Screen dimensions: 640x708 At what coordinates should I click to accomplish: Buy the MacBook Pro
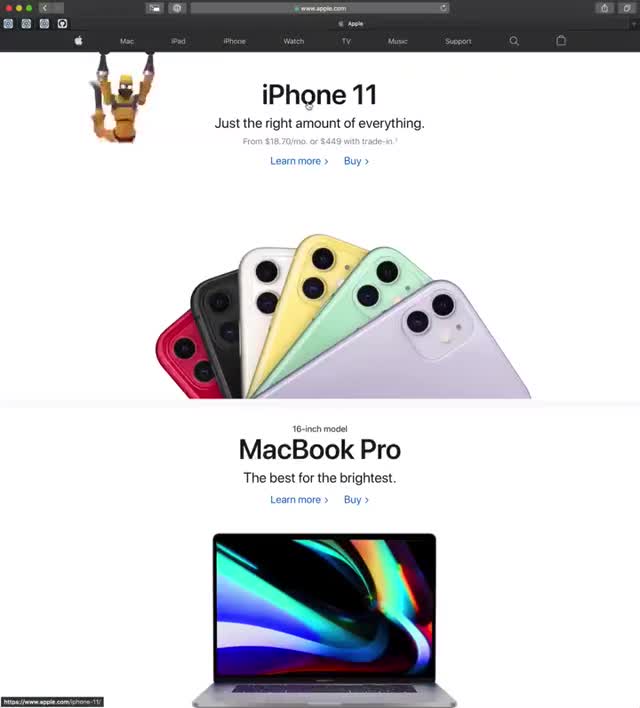pyautogui.click(x=356, y=500)
